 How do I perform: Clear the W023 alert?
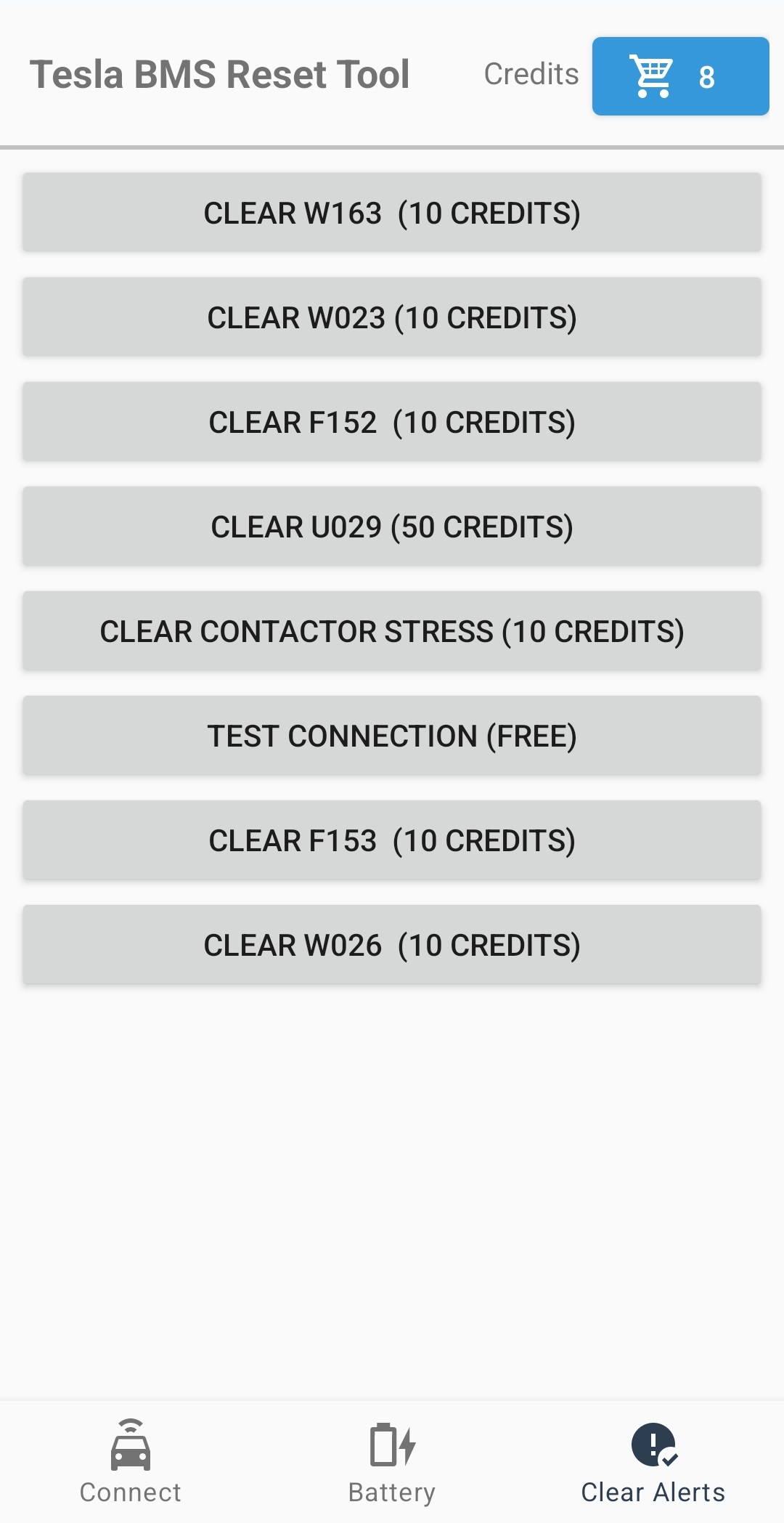click(x=392, y=317)
